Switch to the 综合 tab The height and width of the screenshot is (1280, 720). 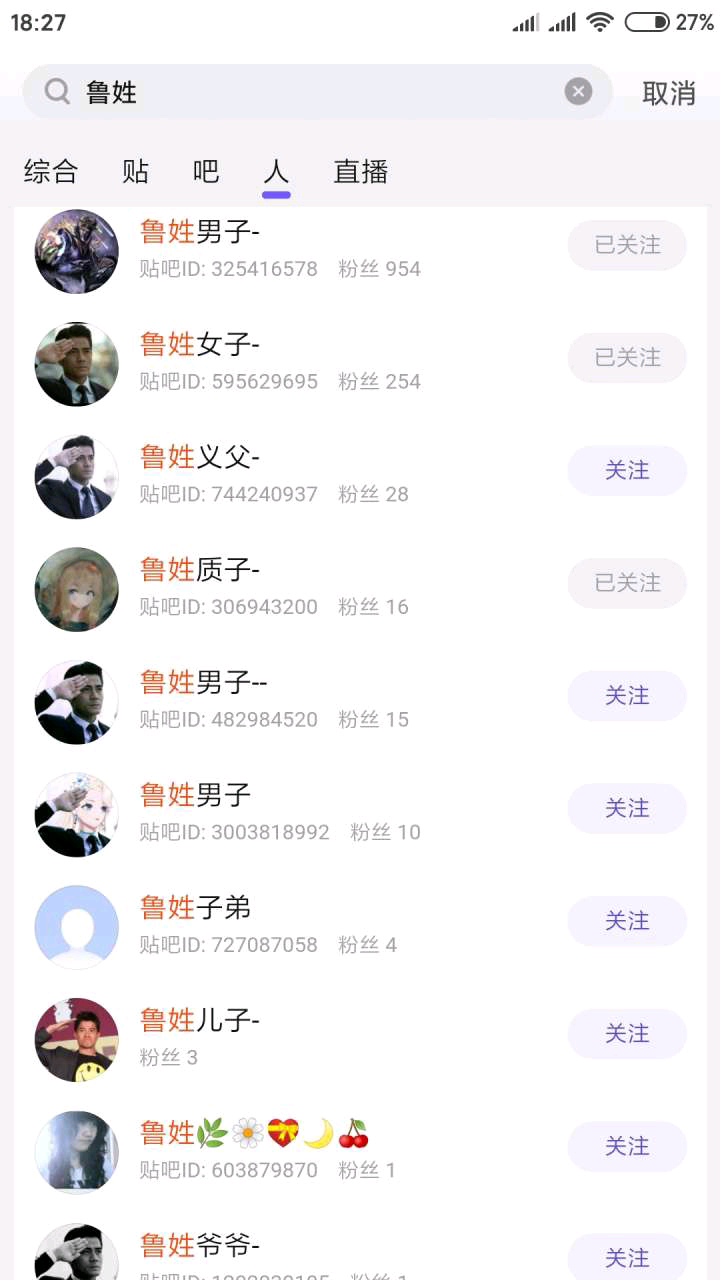tap(50, 172)
